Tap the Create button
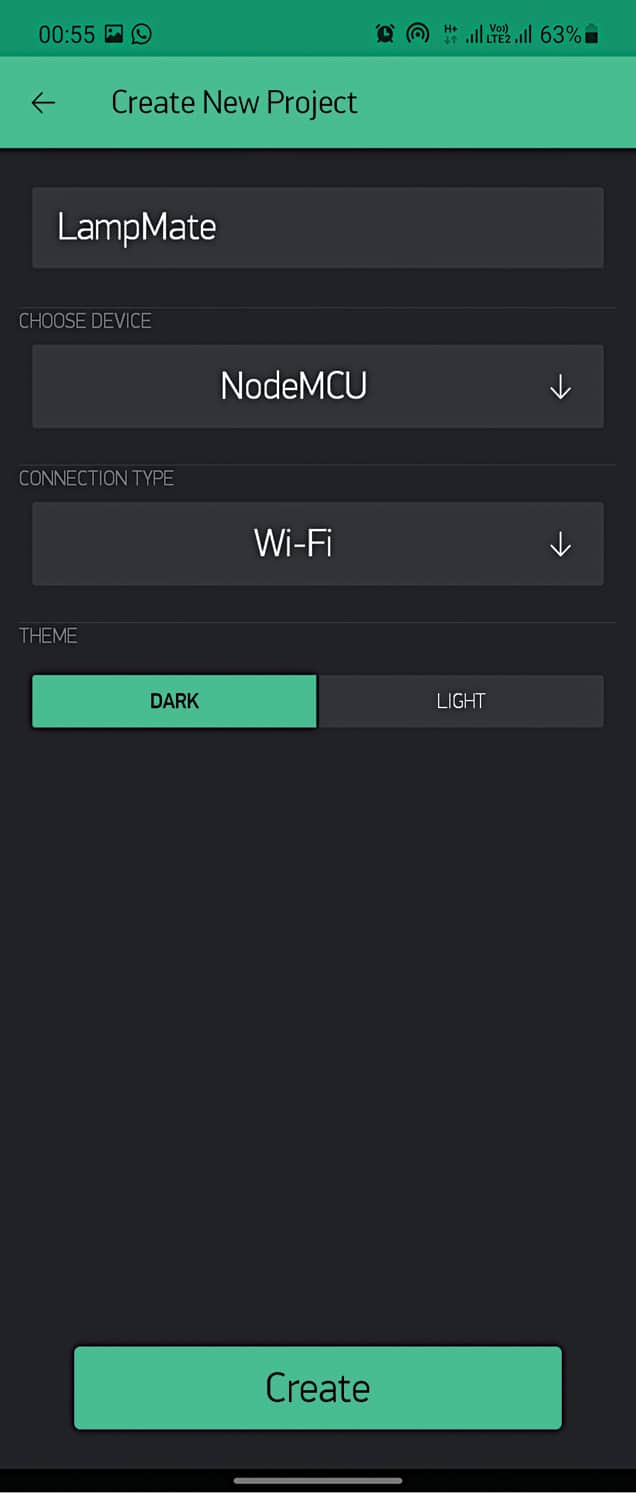The width and height of the screenshot is (636, 1493). point(317,1387)
